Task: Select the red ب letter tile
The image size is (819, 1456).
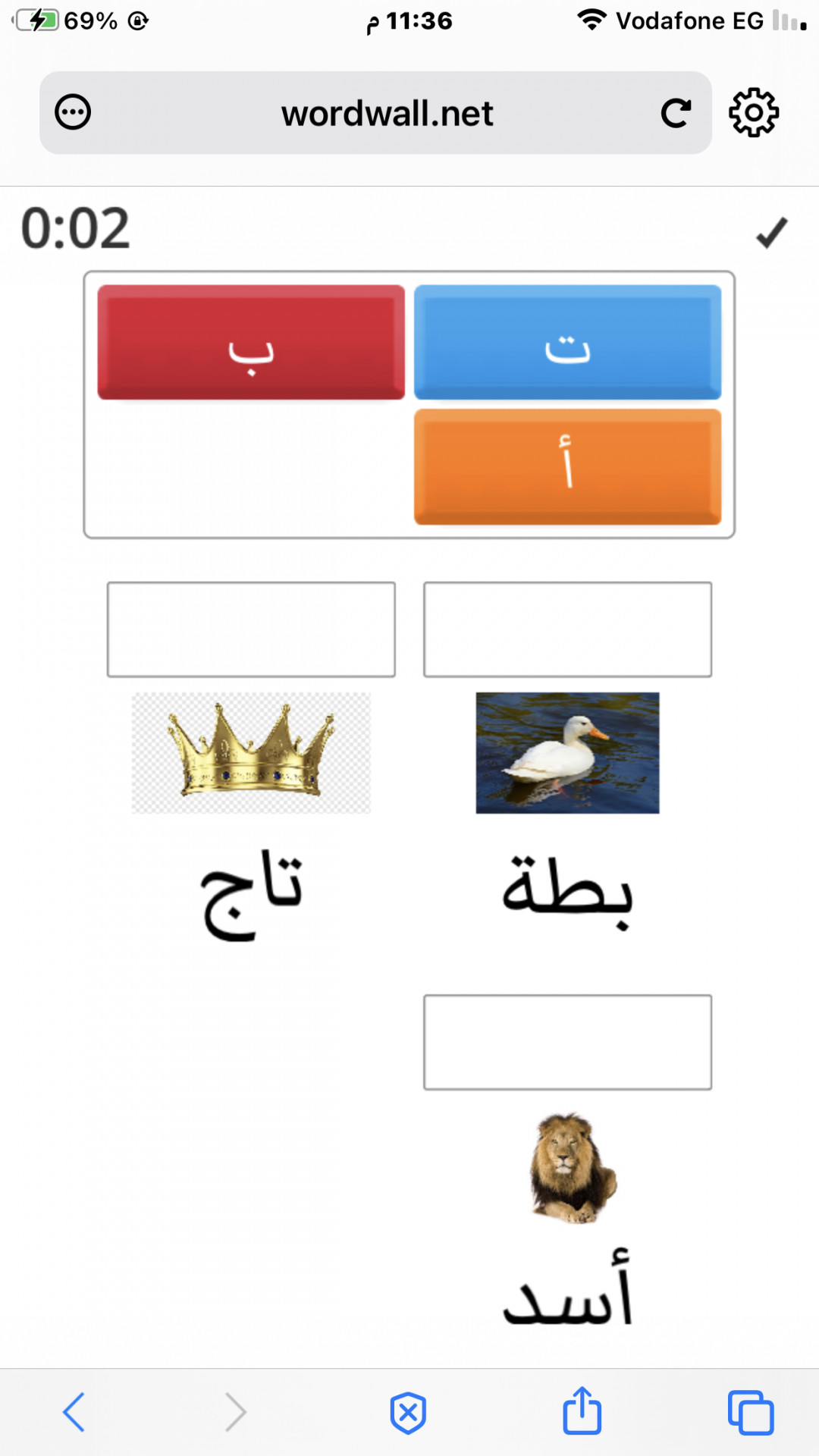Action: point(251,342)
